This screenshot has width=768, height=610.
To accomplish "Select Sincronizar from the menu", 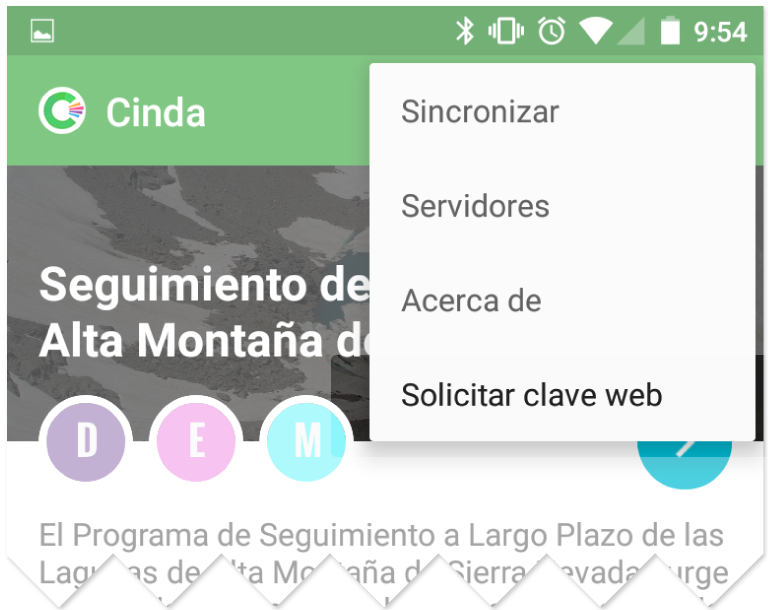I will click(480, 112).
